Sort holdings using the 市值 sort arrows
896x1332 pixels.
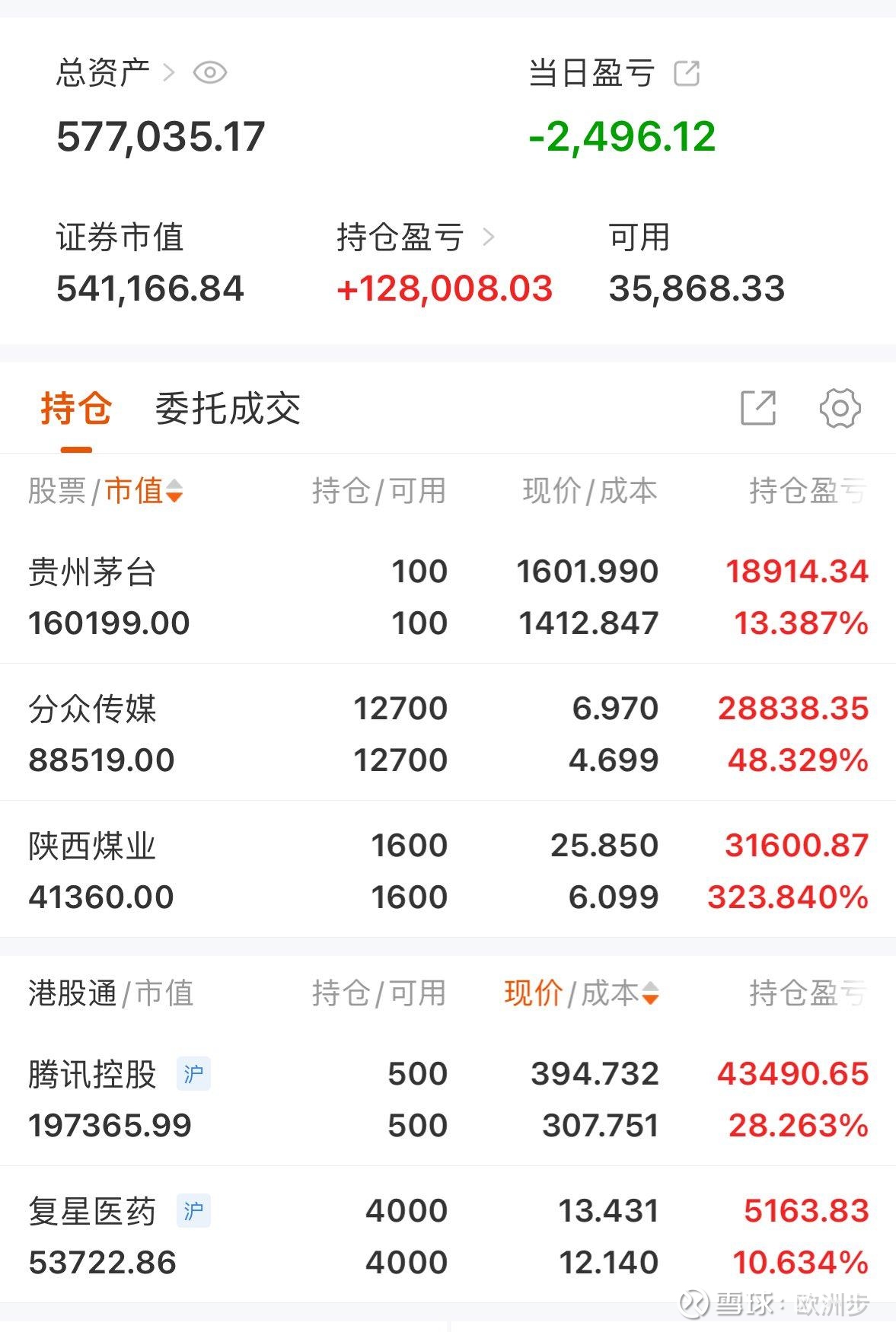[175, 492]
